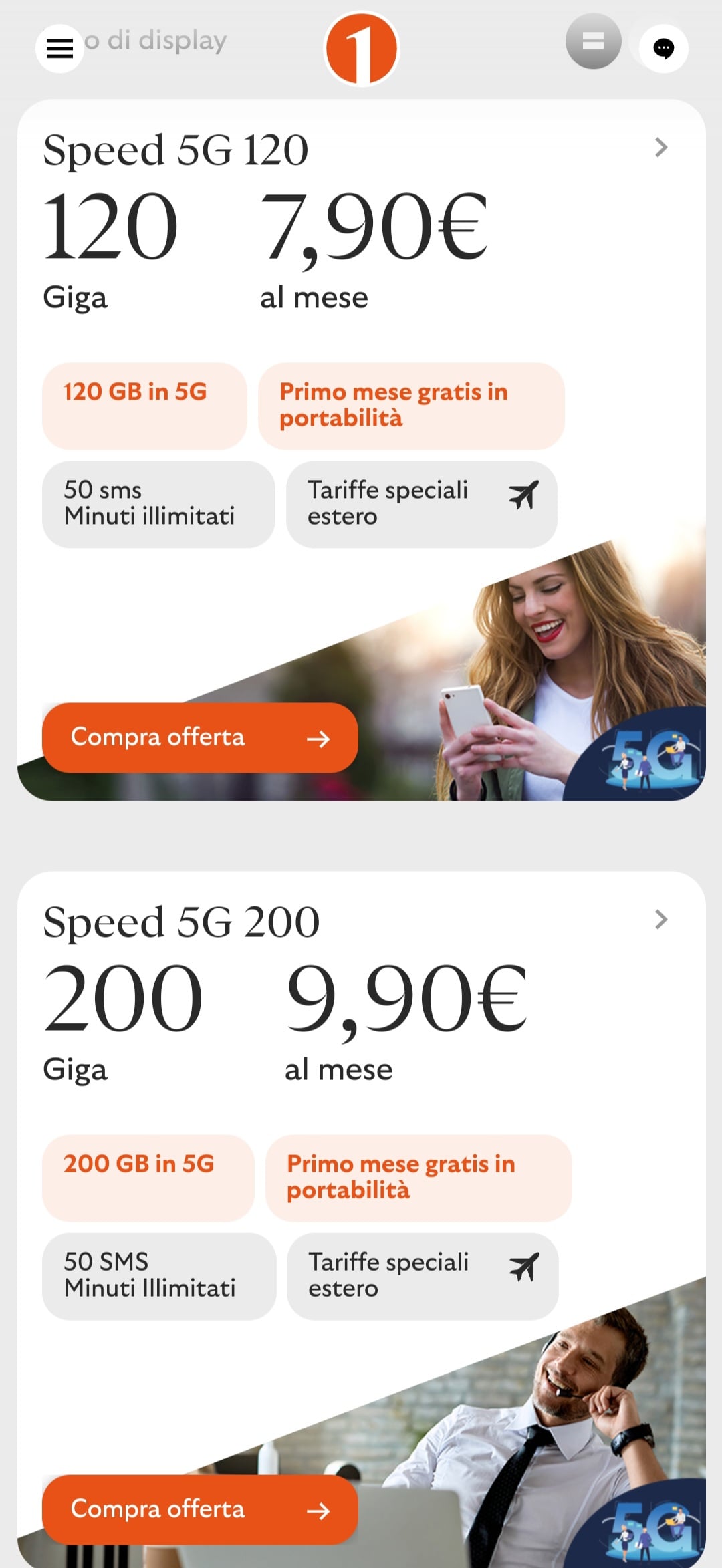Buy the Speed 5G 200 offer

point(200,1509)
